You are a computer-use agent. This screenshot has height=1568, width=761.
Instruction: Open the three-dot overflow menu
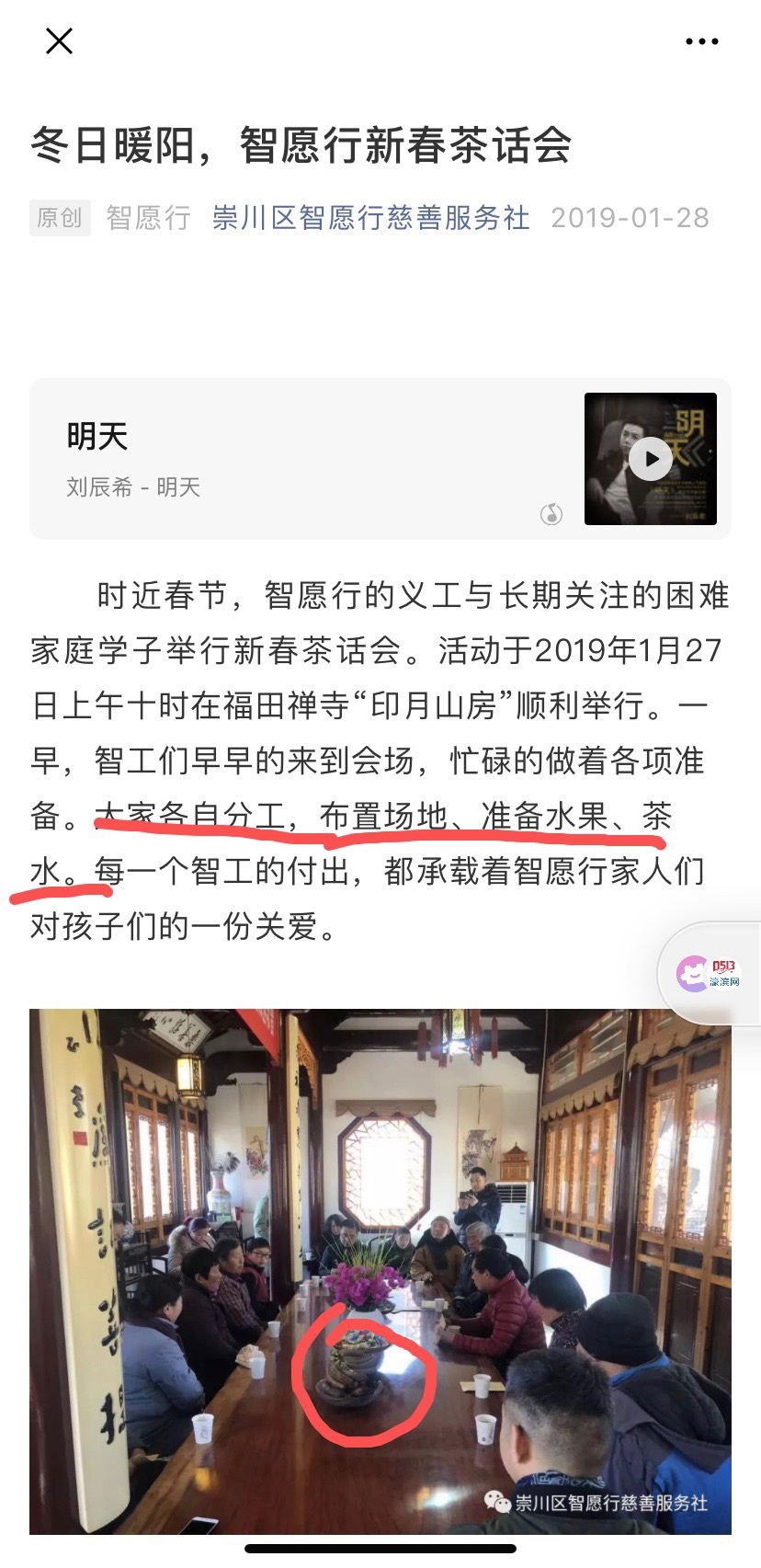pyautogui.click(x=701, y=41)
